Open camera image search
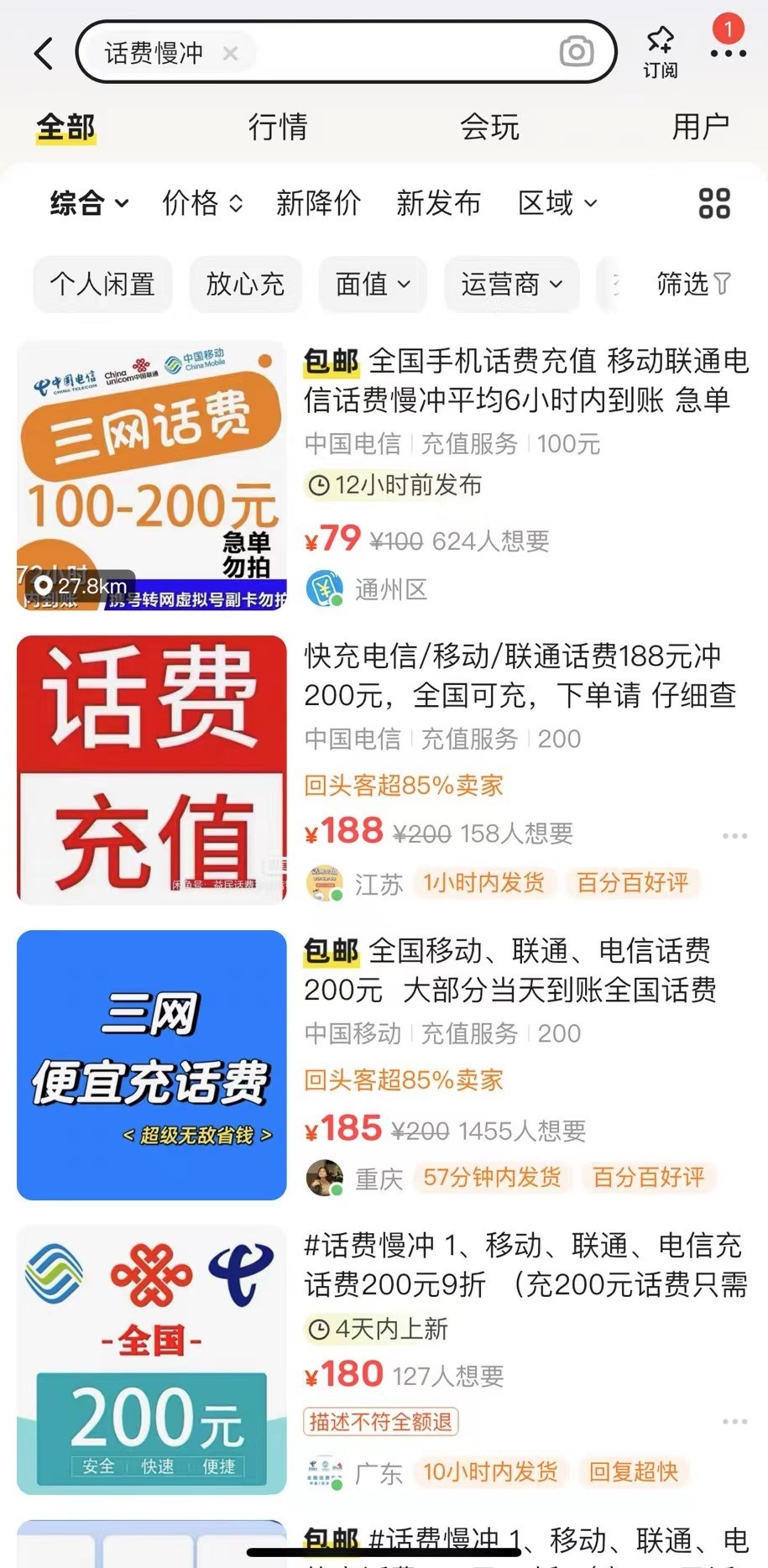768x1568 pixels. pos(577,52)
